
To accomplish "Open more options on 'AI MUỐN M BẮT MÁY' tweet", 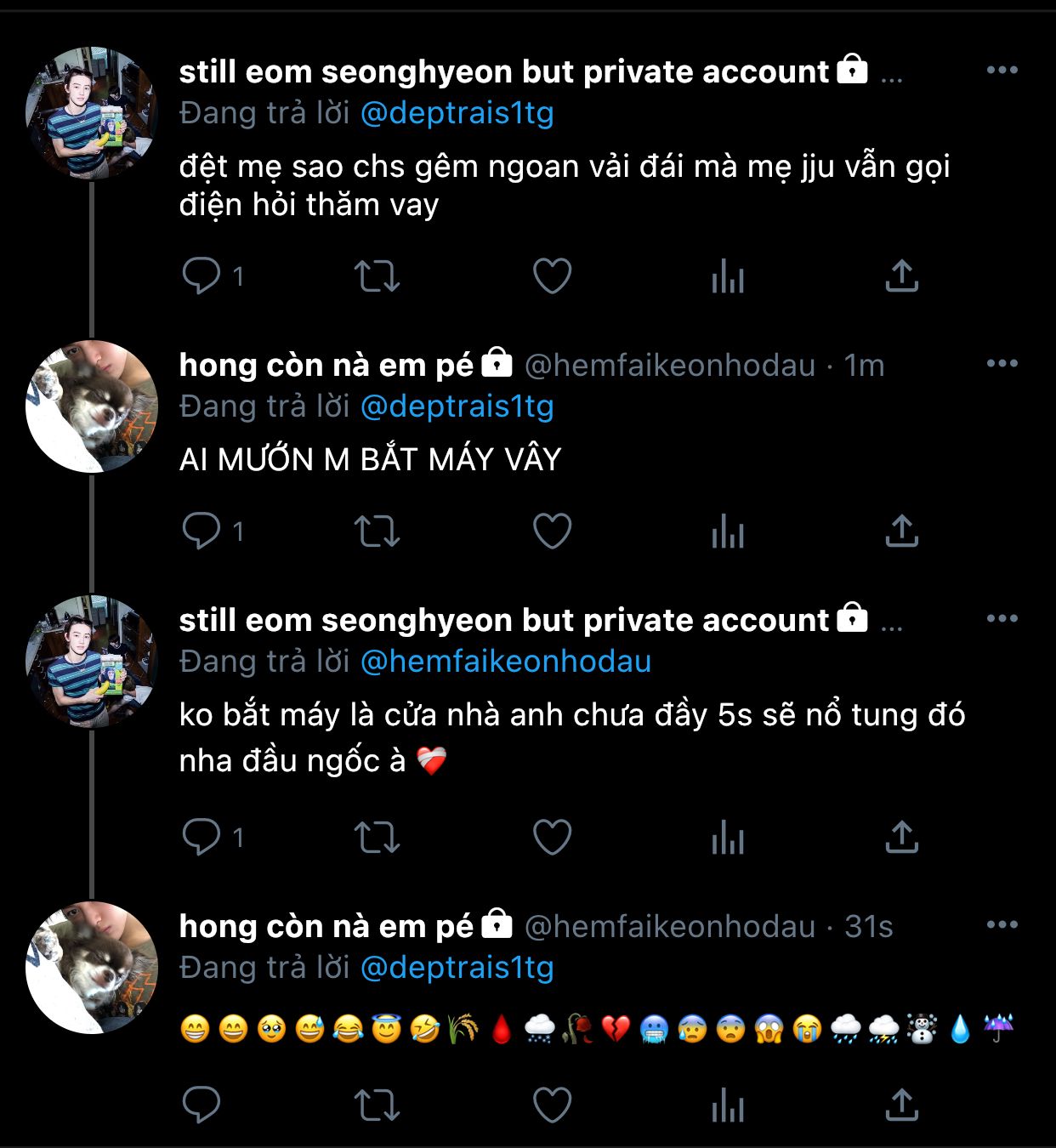I will (1002, 364).
